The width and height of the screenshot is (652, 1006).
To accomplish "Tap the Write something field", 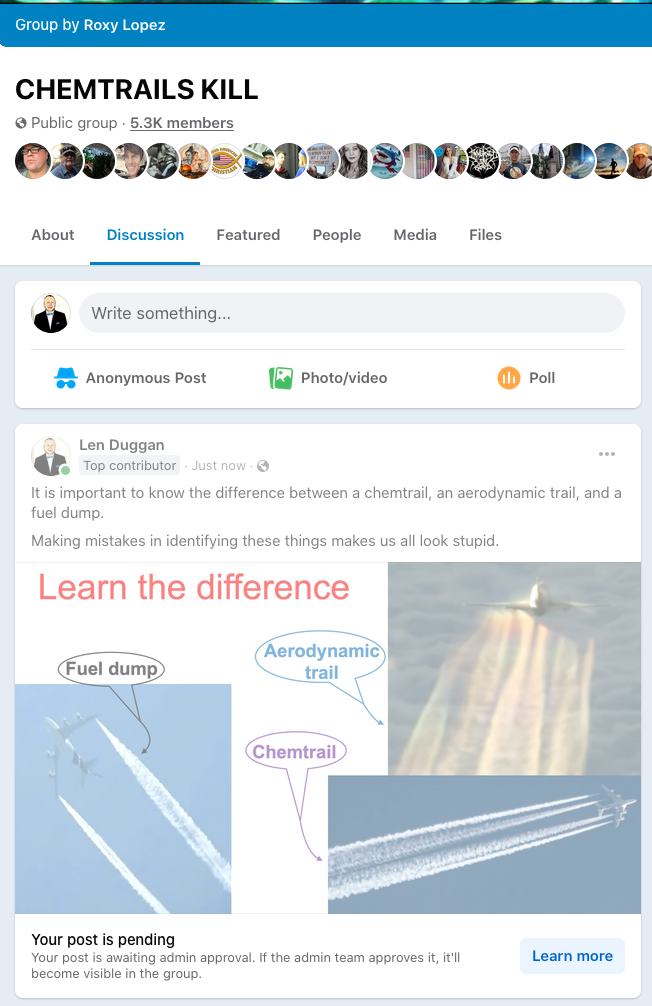I will pos(351,313).
